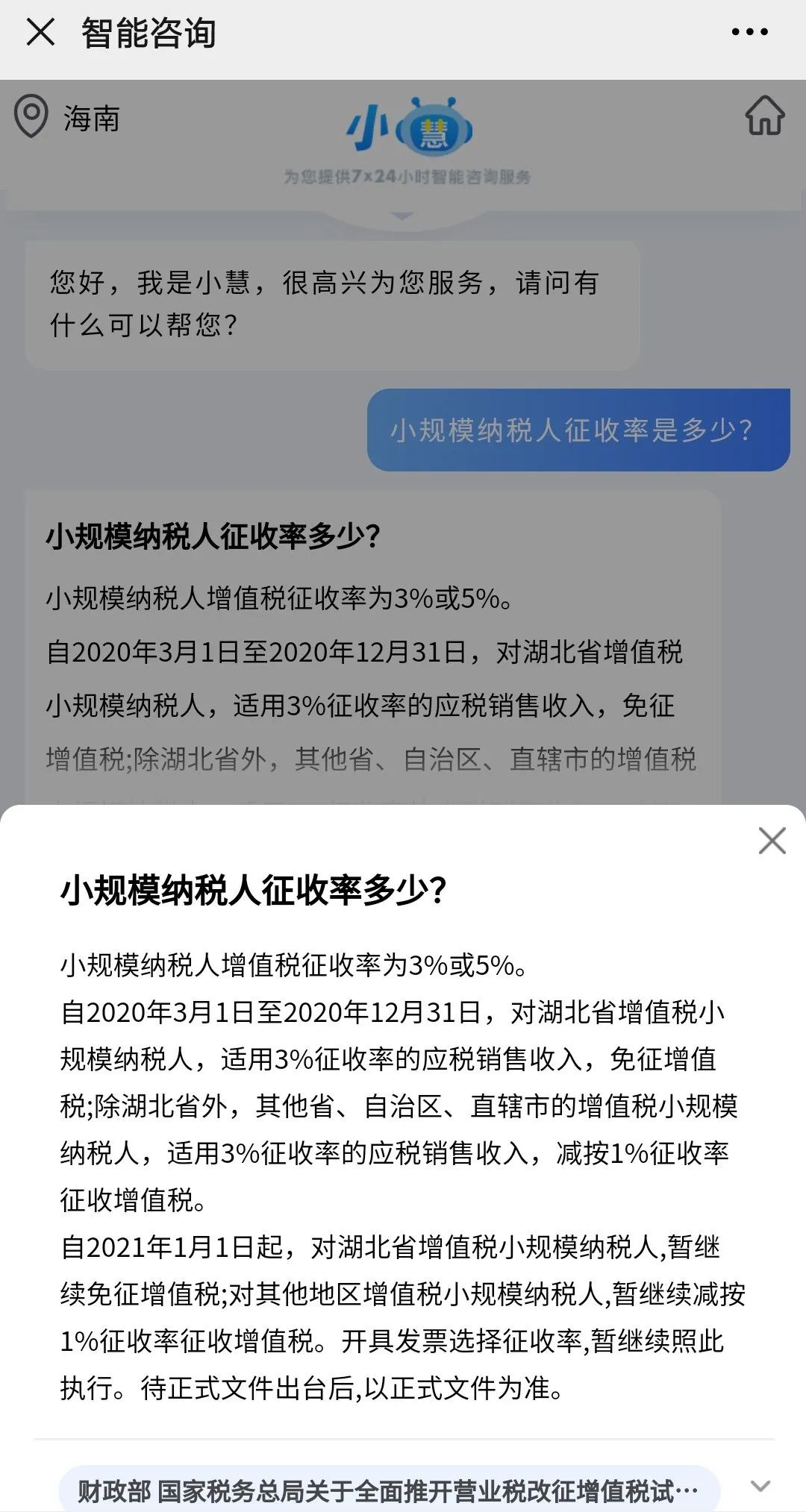Open the three-dot overflow menu
This screenshot has height=1512, width=806.
[749, 32]
